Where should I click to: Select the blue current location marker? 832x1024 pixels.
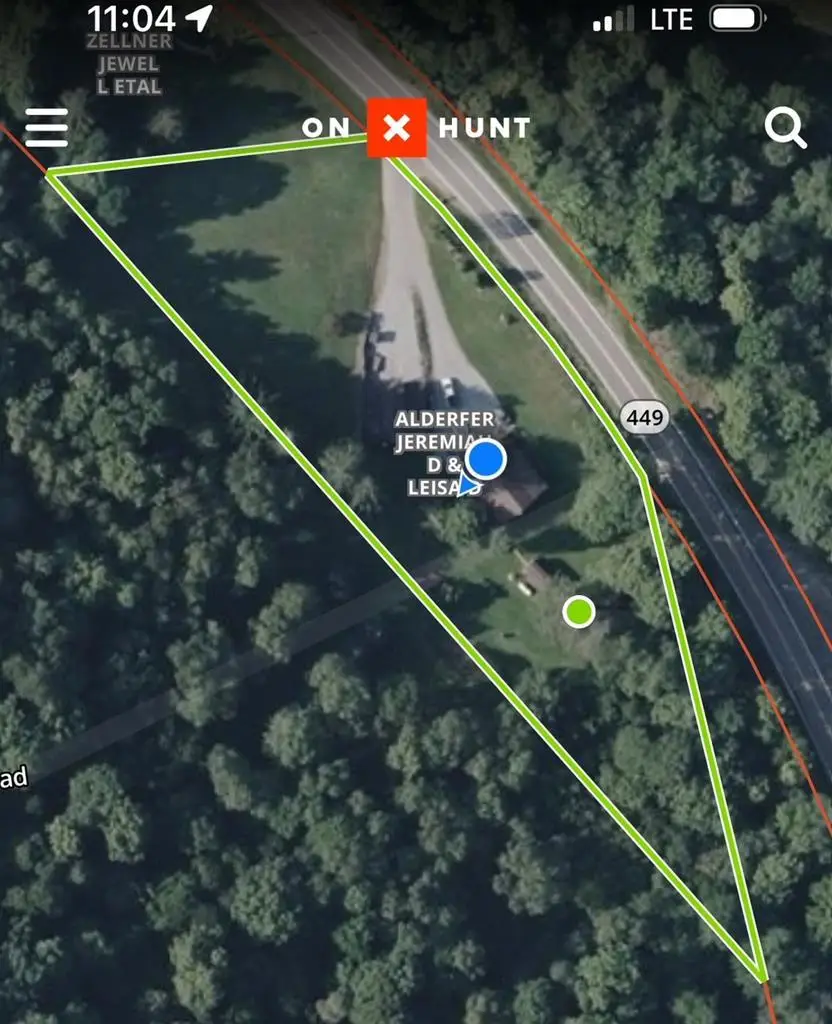point(487,460)
